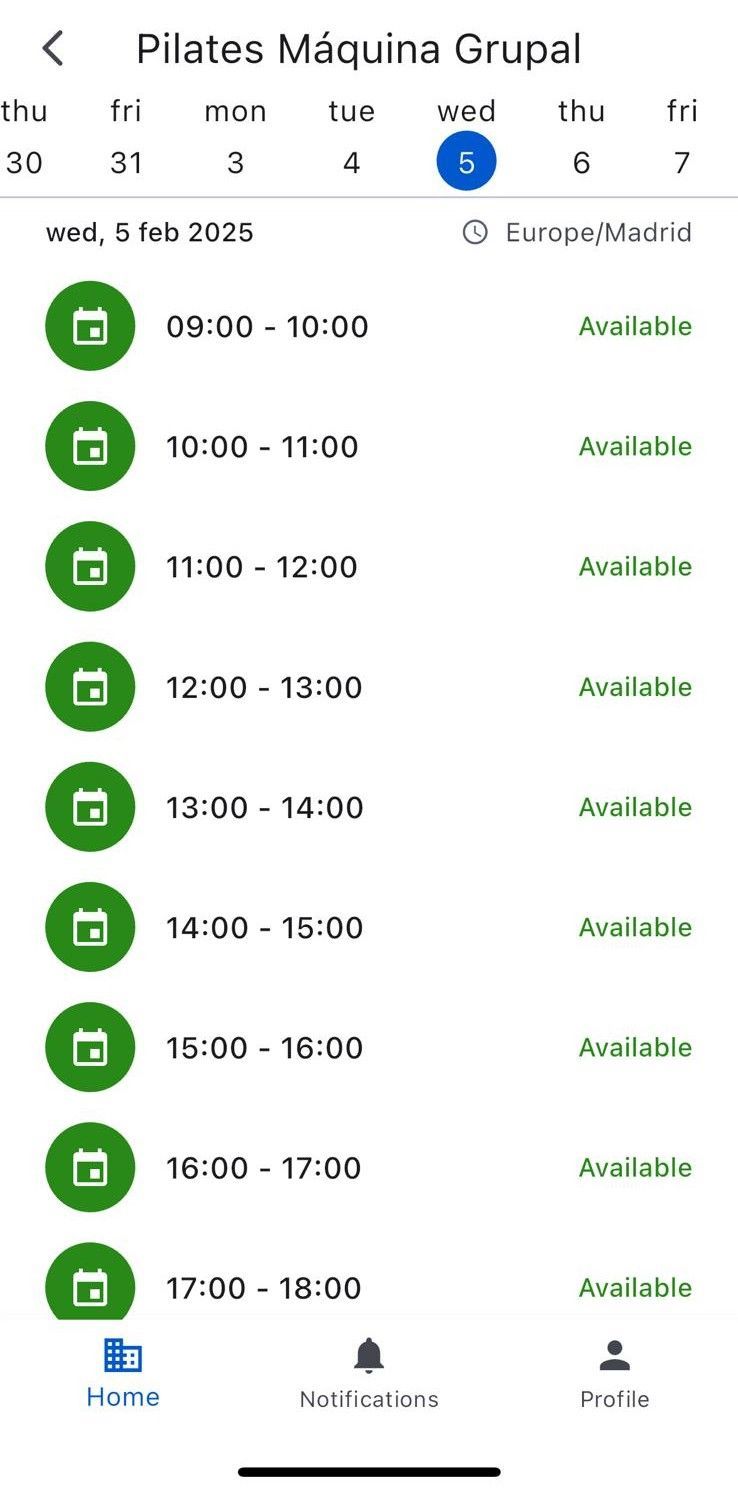Choose Monday 3 in the date strip
Viewport: 738px width, 1492px height.
coord(235,138)
